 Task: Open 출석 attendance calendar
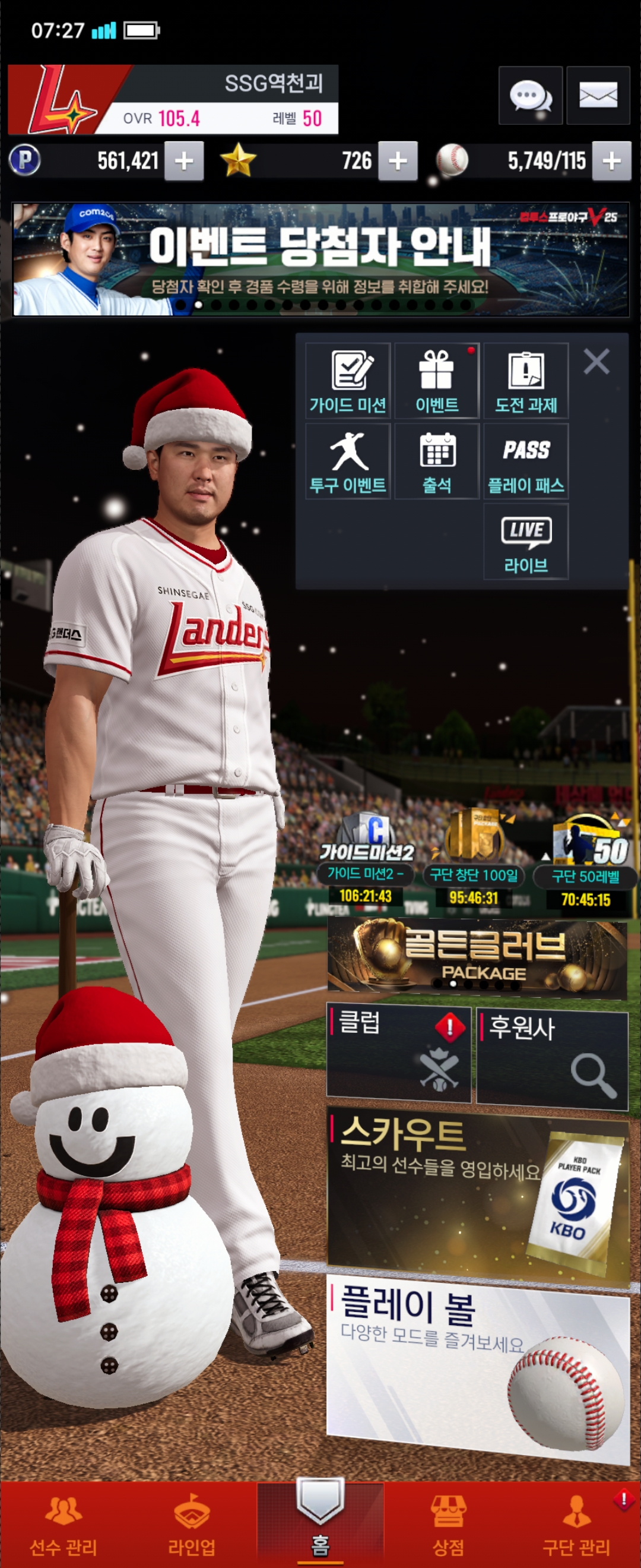click(437, 461)
